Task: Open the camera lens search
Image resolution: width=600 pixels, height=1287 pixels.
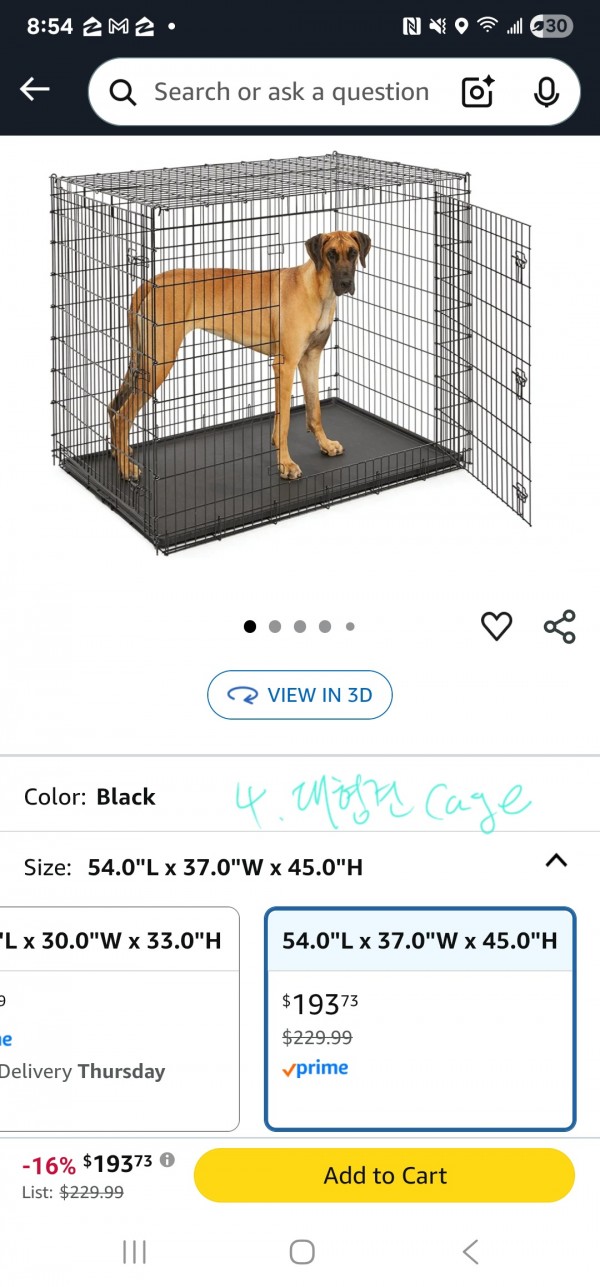Action: (x=478, y=92)
